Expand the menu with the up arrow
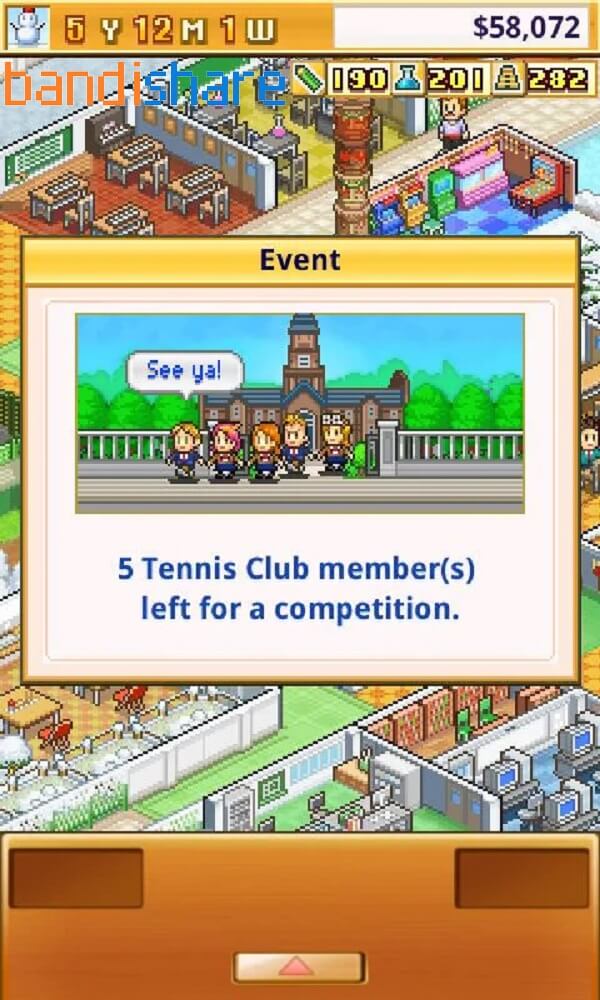Image resolution: width=600 pixels, height=1000 pixels. coord(299,967)
